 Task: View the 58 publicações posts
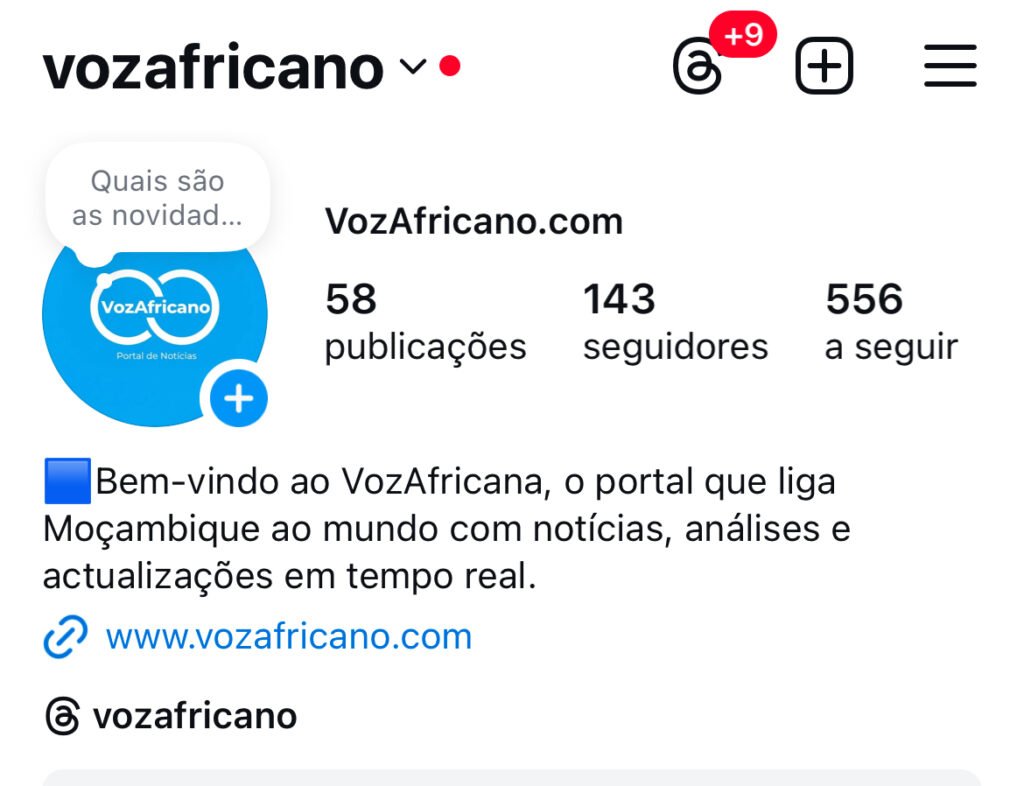pyautogui.click(x=425, y=321)
